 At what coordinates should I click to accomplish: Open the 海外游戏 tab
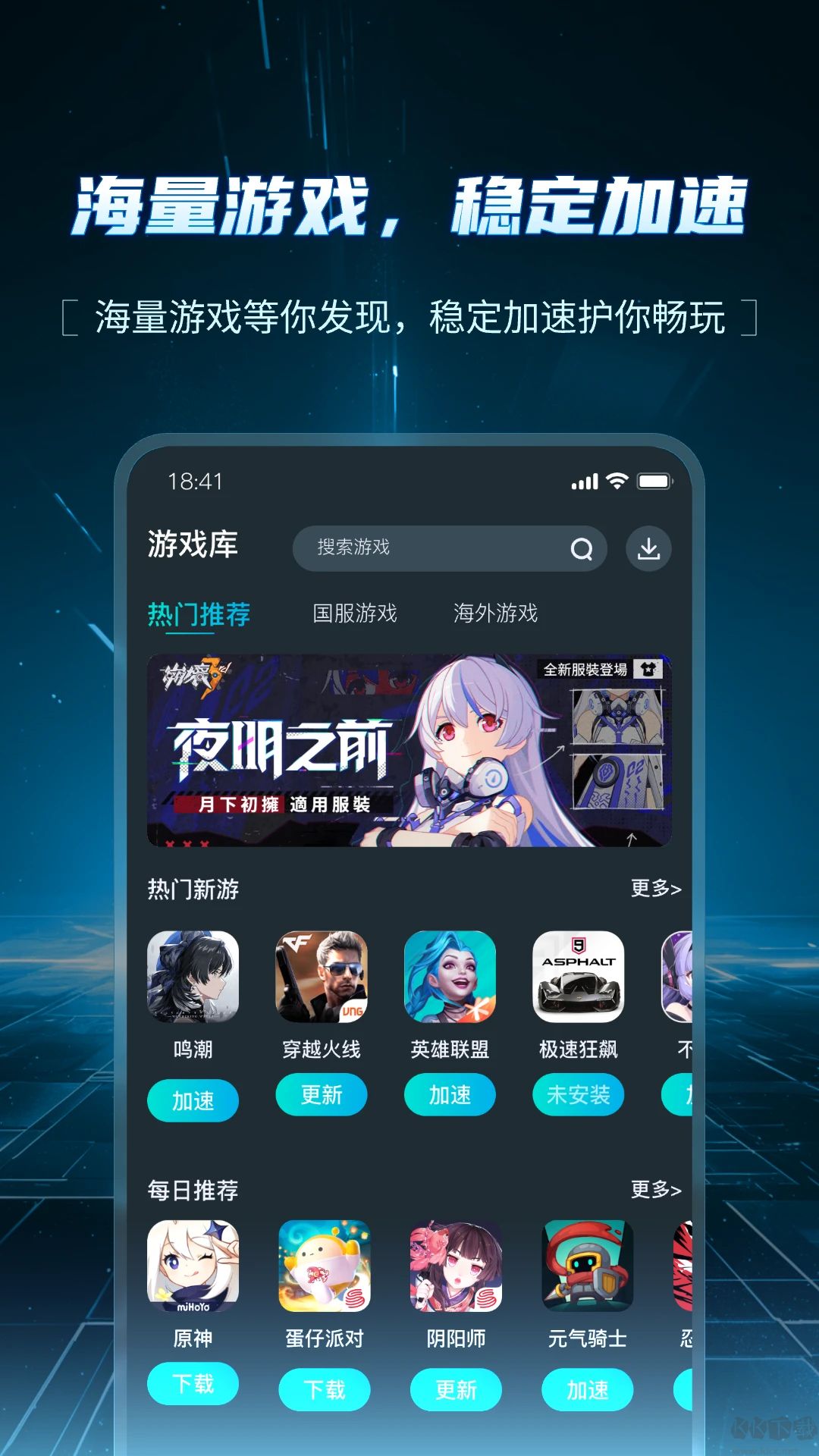(x=494, y=613)
